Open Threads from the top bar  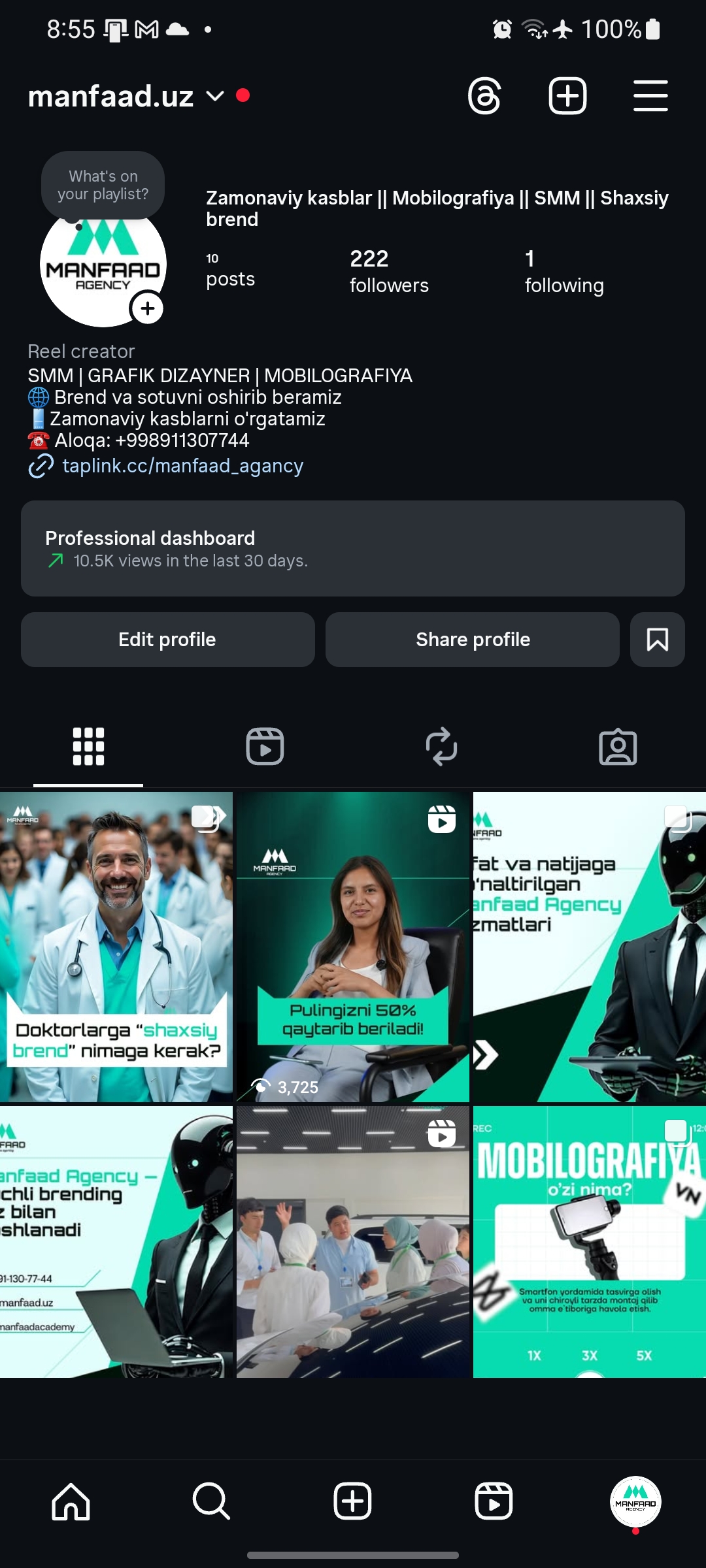coord(484,96)
